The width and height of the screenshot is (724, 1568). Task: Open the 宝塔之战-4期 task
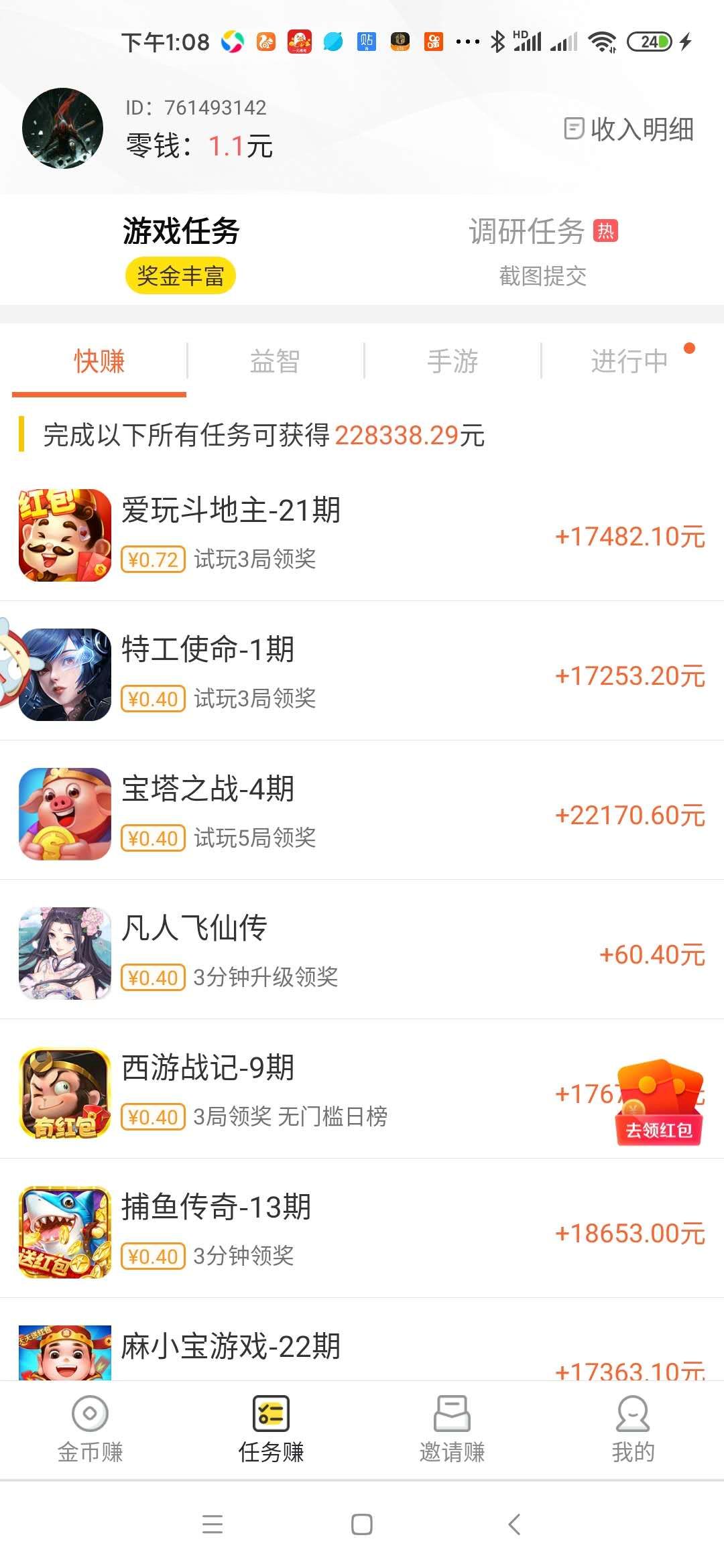point(362,813)
